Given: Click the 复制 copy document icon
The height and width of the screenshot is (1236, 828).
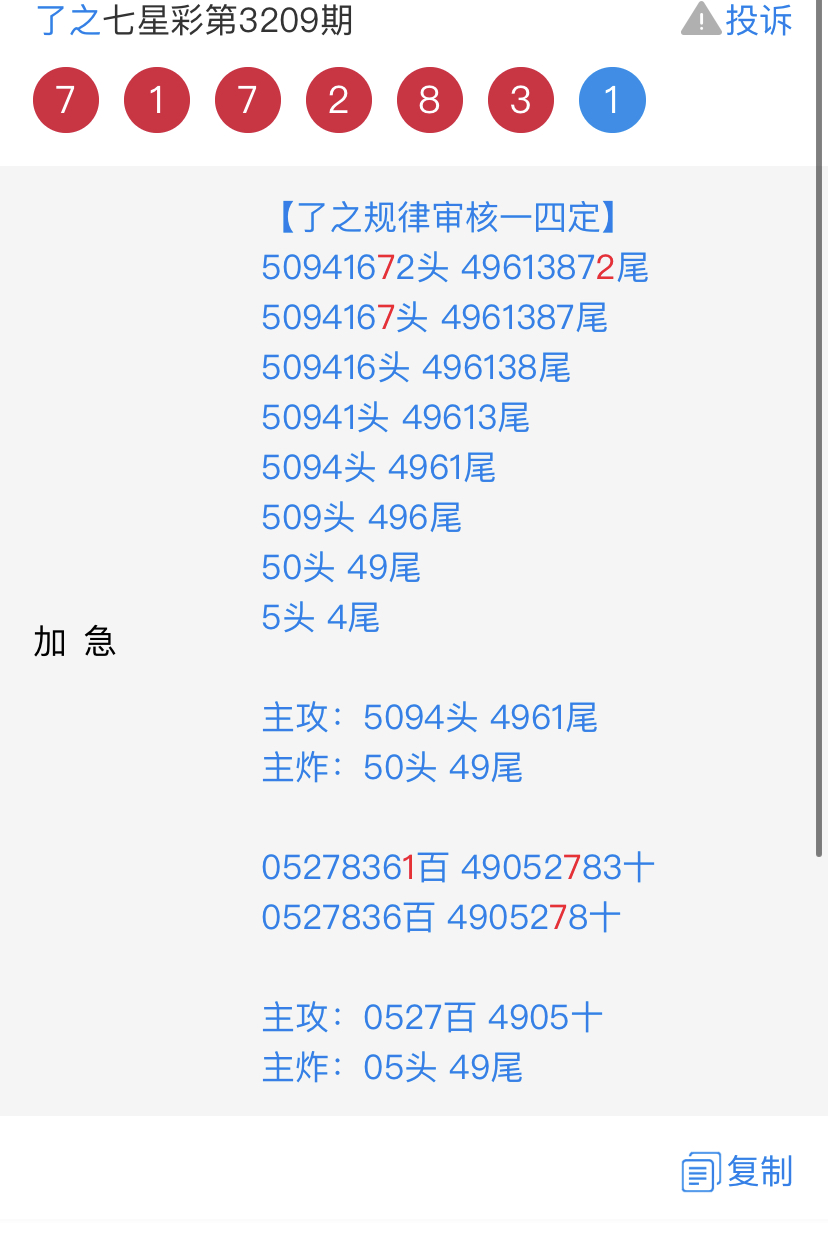Looking at the screenshot, I should click(702, 1170).
